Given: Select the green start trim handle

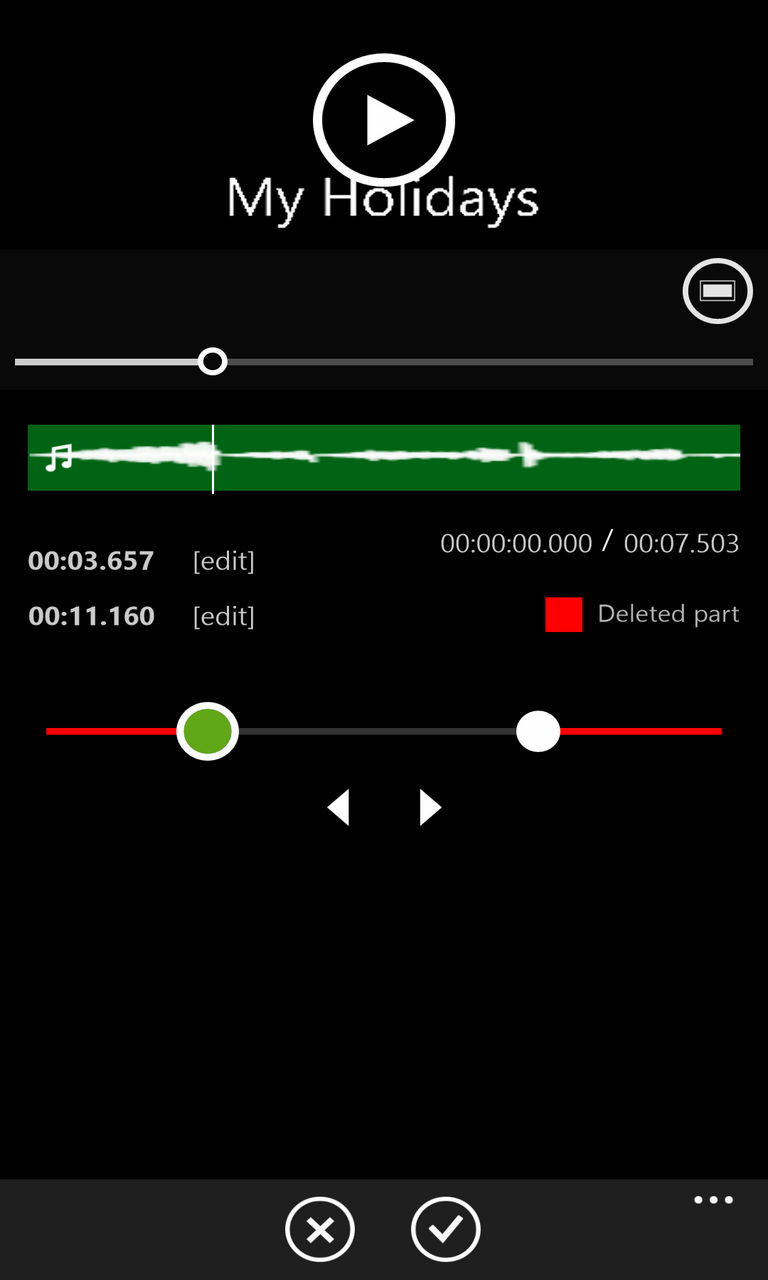Looking at the screenshot, I should 207,731.
